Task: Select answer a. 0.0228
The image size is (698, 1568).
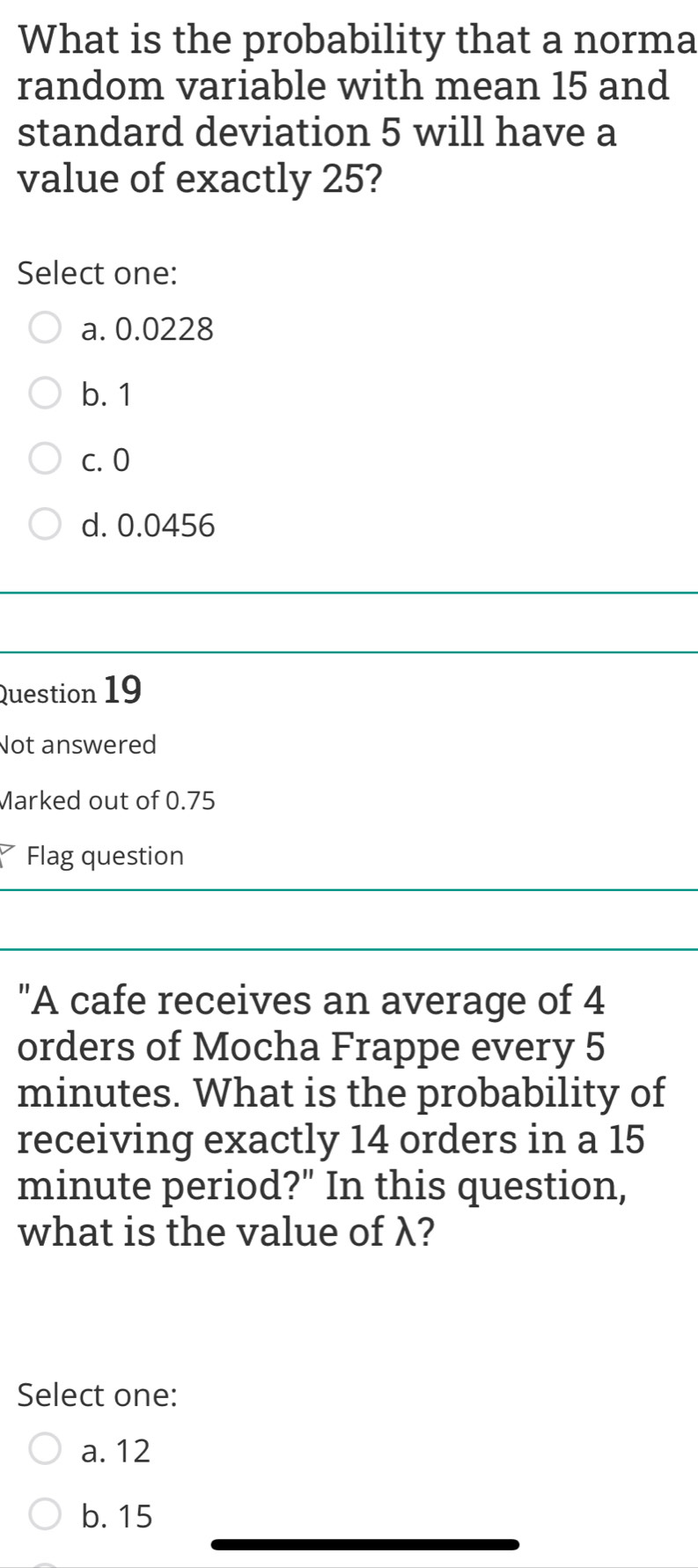Action: tap(46, 329)
